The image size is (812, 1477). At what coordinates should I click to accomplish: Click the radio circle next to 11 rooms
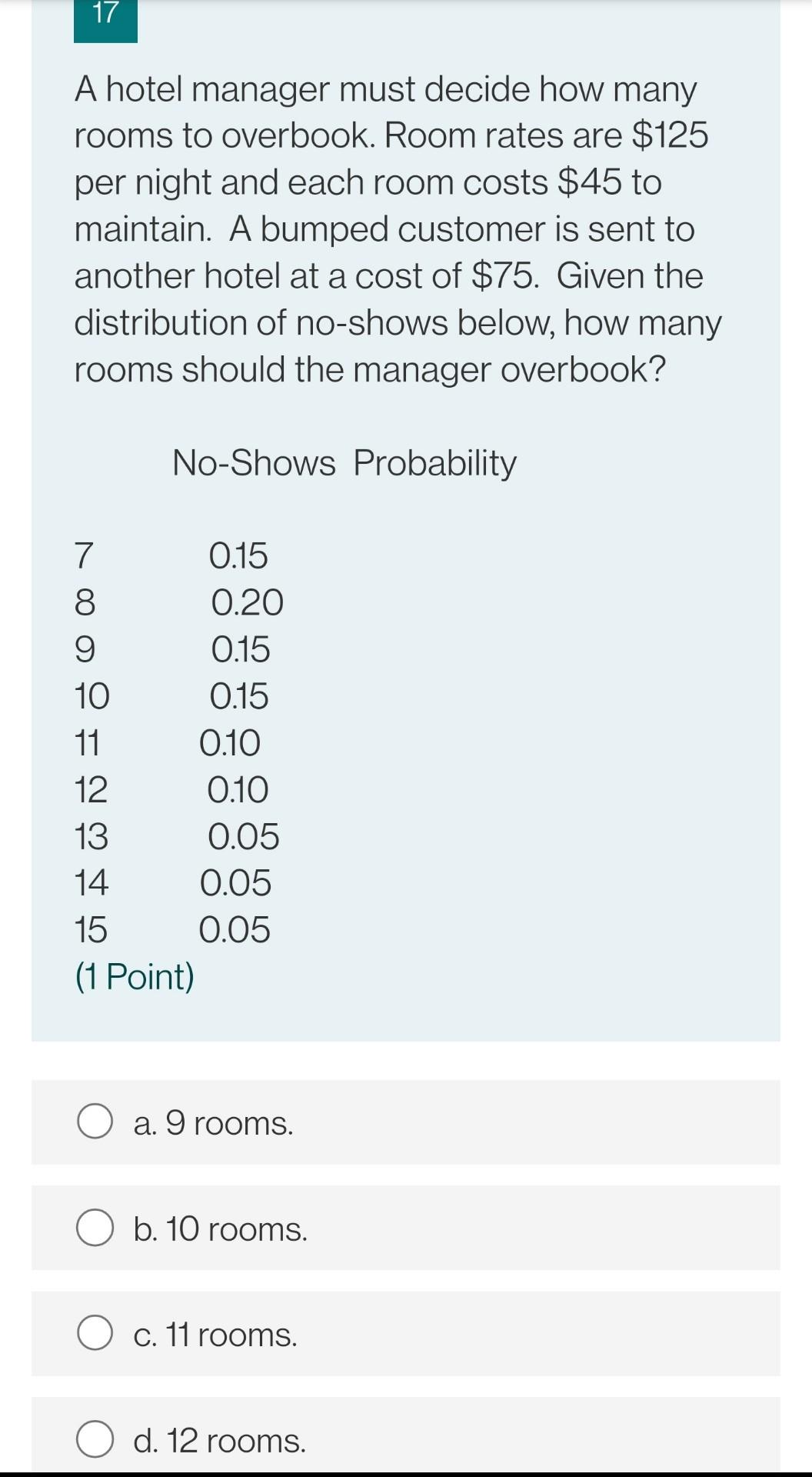tap(94, 1332)
